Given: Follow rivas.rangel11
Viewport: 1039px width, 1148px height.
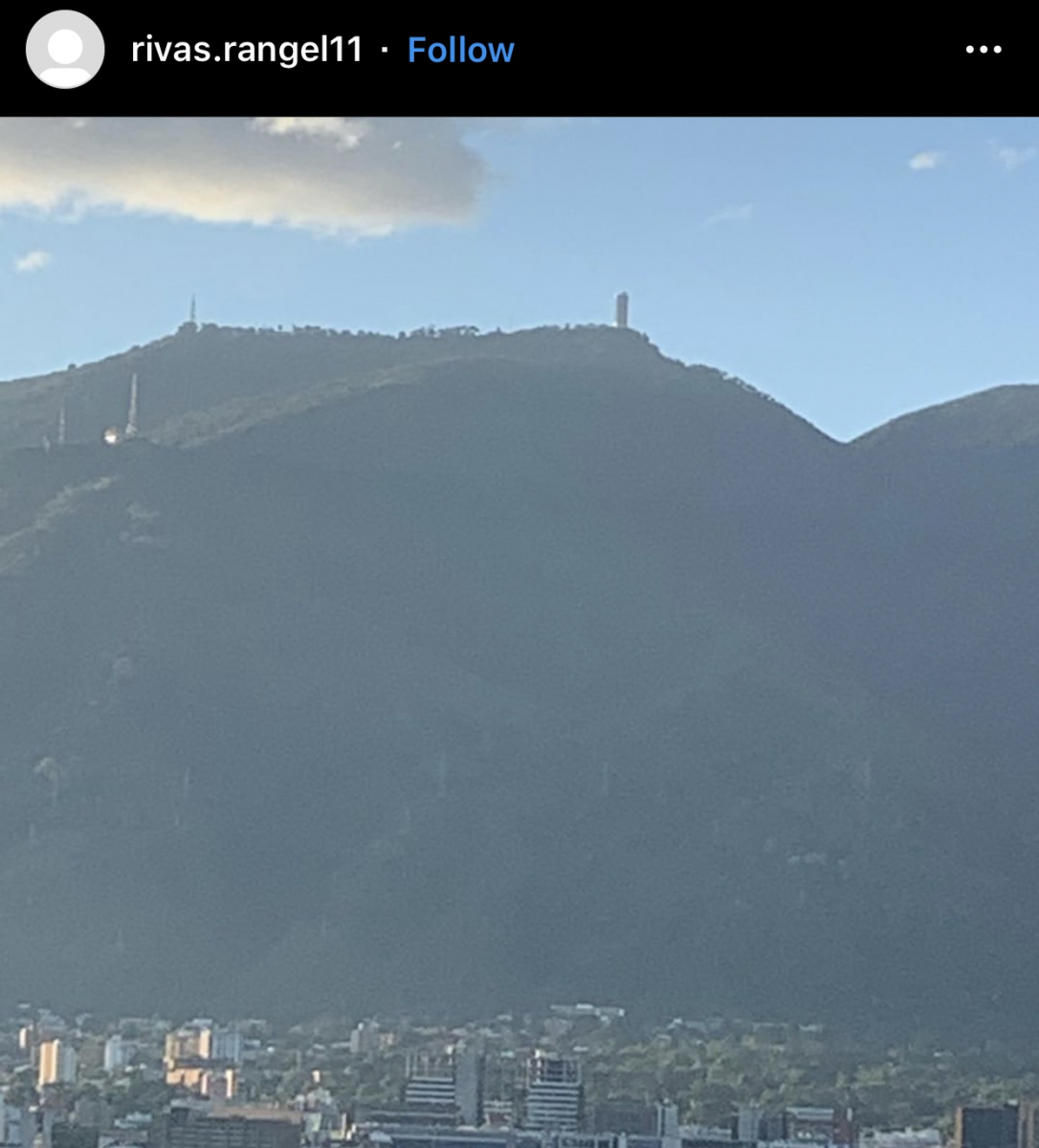Looking at the screenshot, I should click(x=460, y=50).
